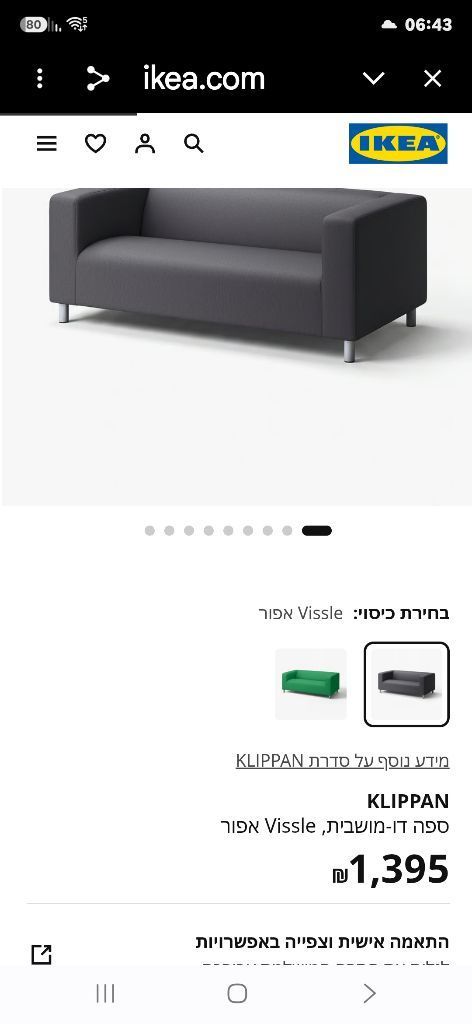Screen dimensions: 472x1024
Task: Select the grey Vissle cover option
Action: click(x=407, y=684)
